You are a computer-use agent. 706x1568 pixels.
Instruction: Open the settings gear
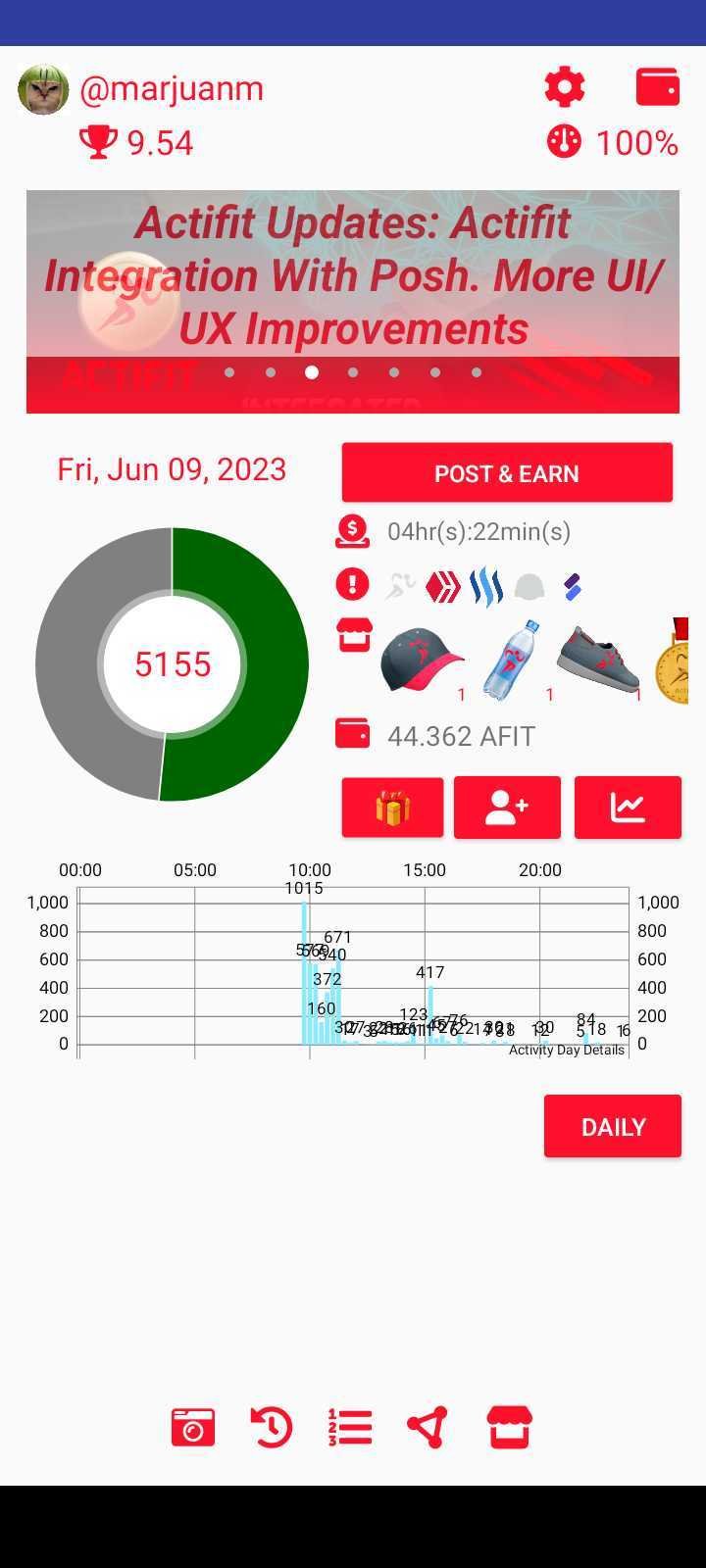pos(565,87)
